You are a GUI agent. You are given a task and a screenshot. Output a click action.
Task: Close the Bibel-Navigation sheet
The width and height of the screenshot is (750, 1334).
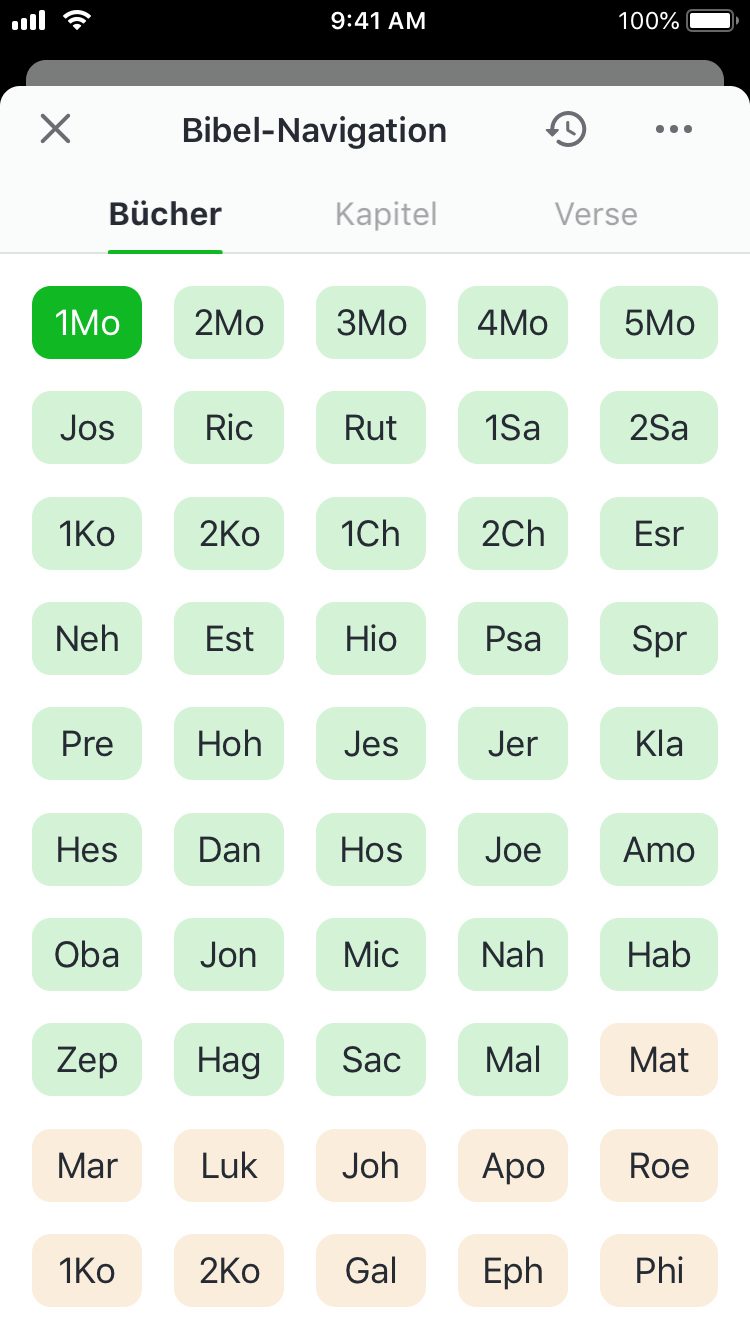coord(55,129)
